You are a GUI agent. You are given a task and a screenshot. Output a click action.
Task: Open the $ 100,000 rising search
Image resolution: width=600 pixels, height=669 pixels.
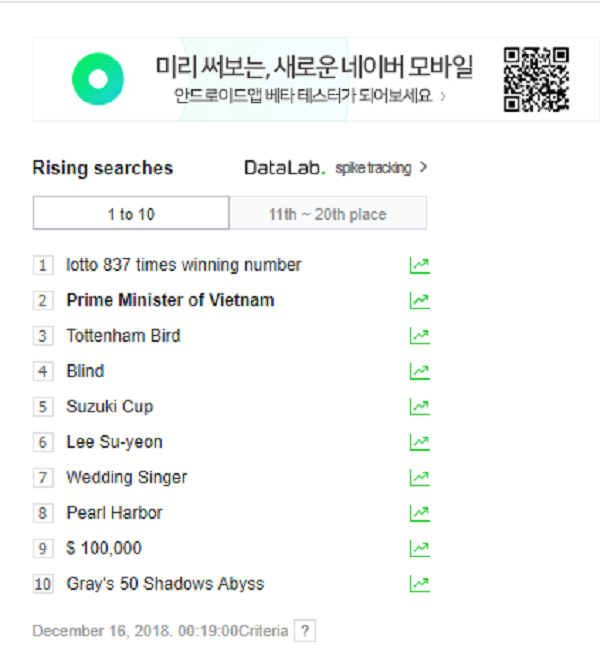click(104, 548)
